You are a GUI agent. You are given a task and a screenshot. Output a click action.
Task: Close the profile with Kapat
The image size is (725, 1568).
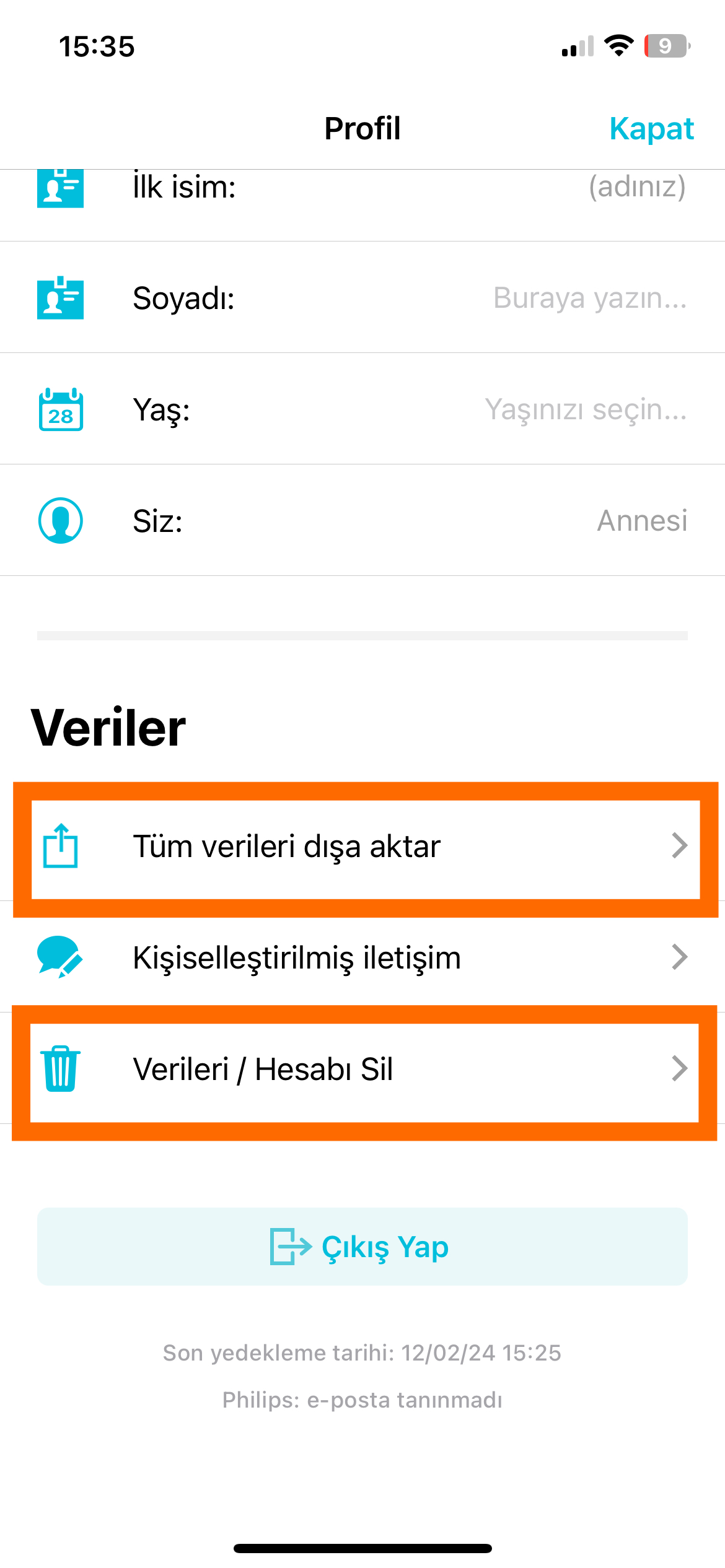(651, 129)
